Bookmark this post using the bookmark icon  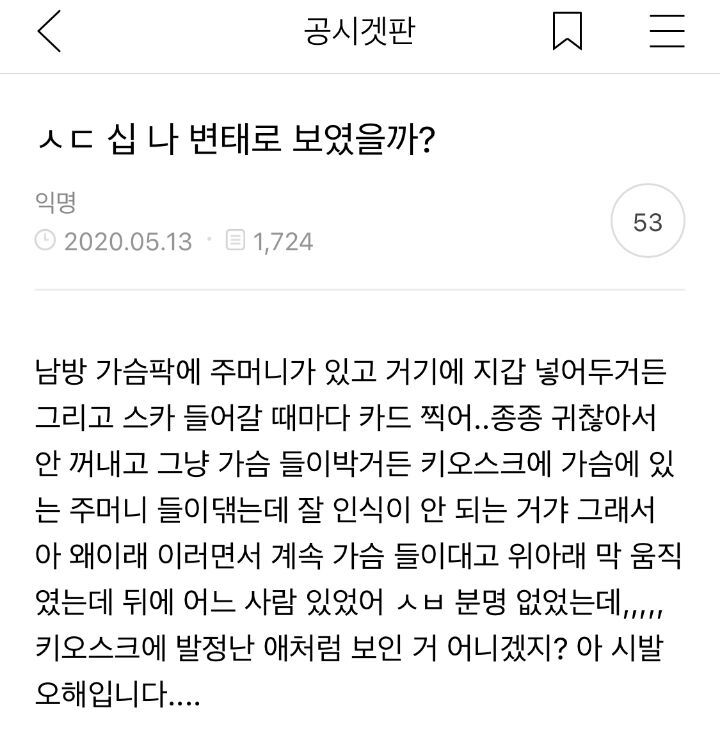click(567, 31)
